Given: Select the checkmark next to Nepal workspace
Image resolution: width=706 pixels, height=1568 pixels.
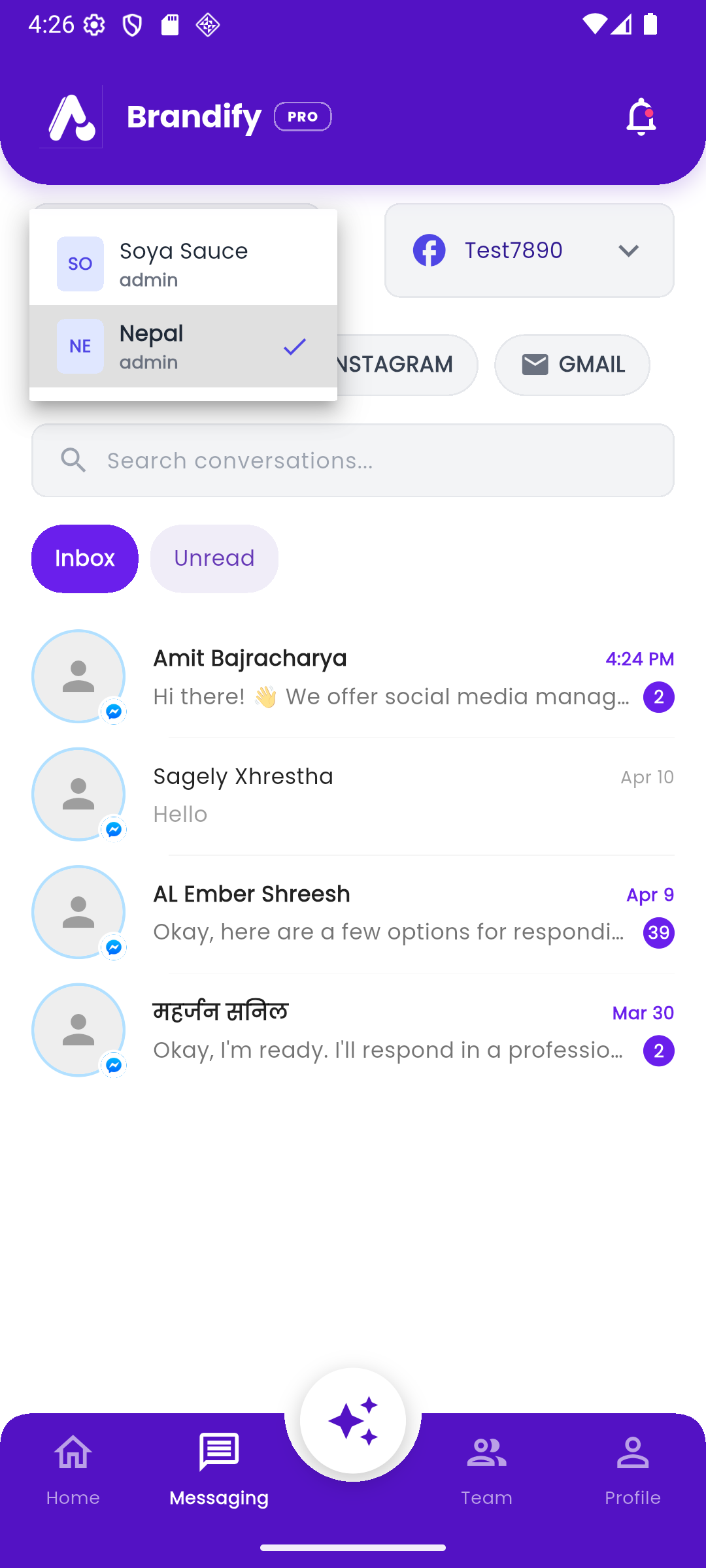Looking at the screenshot, I should (x=294, y=346).
